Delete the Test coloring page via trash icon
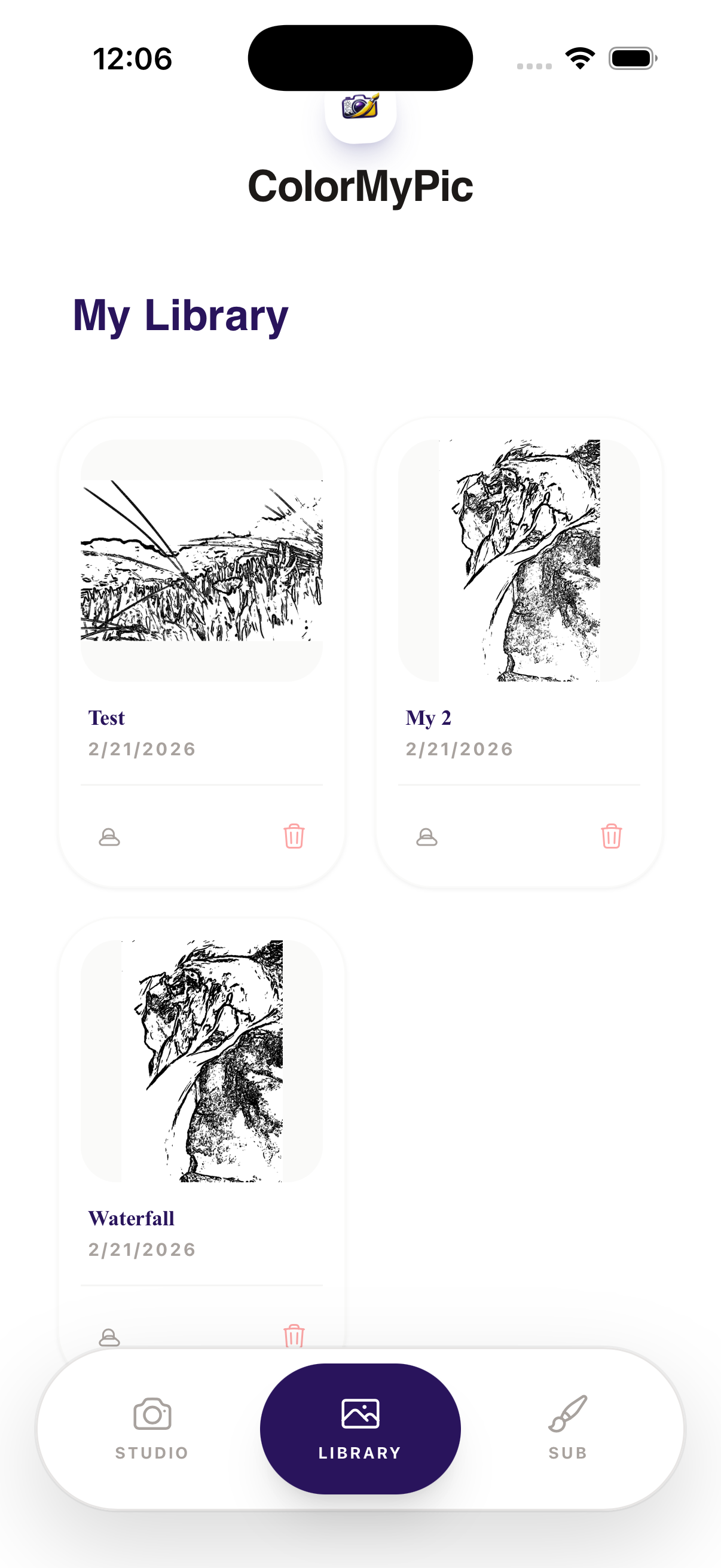The width and height of the screenshot is (721, 1568). click(293, 837)
